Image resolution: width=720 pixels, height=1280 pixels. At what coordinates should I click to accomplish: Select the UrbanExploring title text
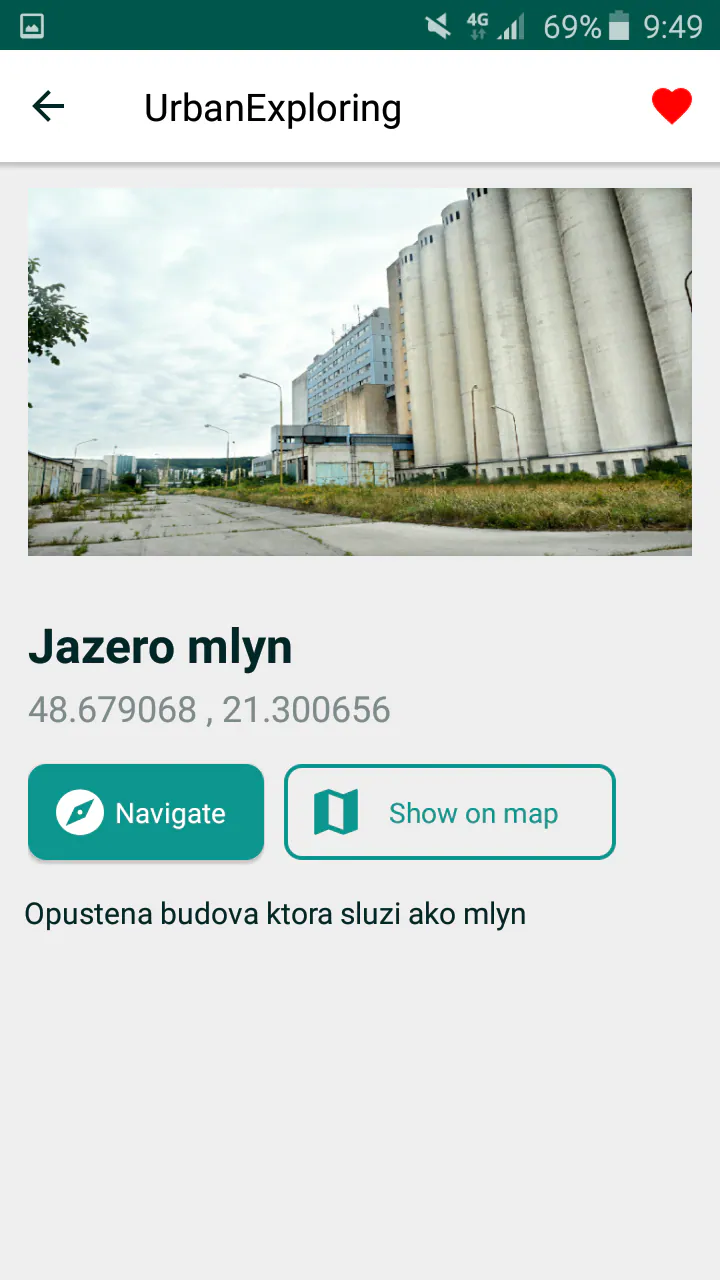pyautogui.click(x=272, y=107)
